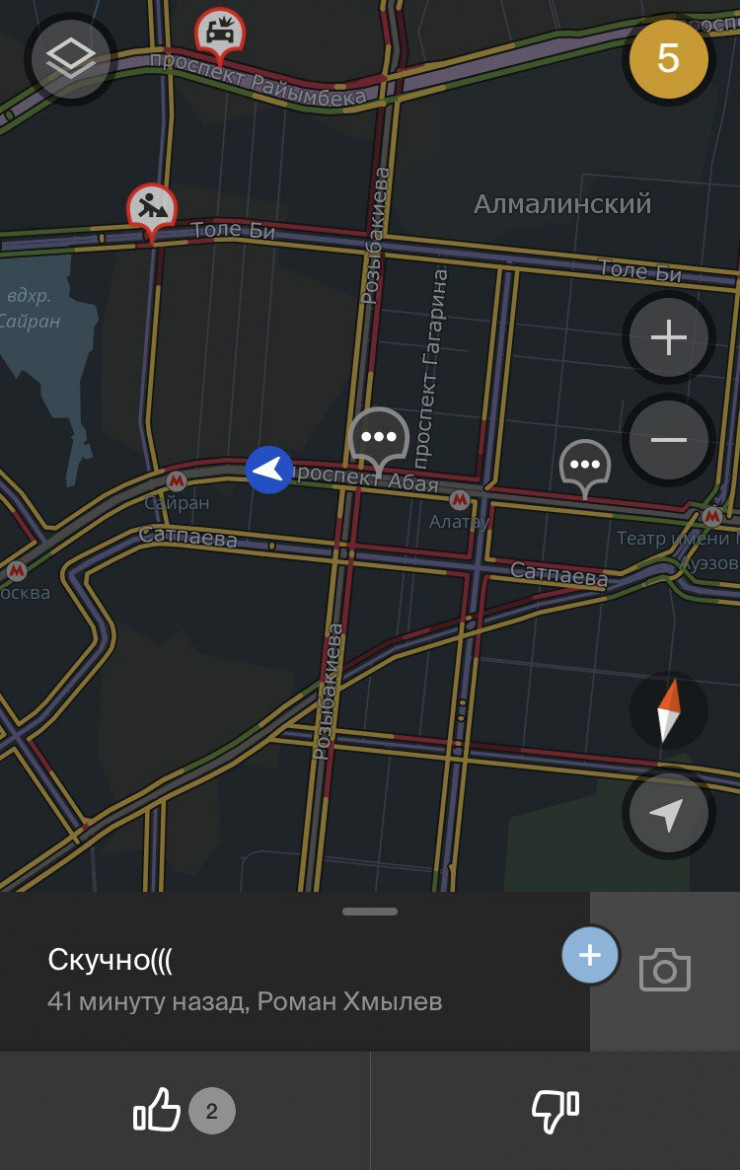Tap the traffic level 5 indicator
This screenshot has width=740, height=1170.
(668, 59)
